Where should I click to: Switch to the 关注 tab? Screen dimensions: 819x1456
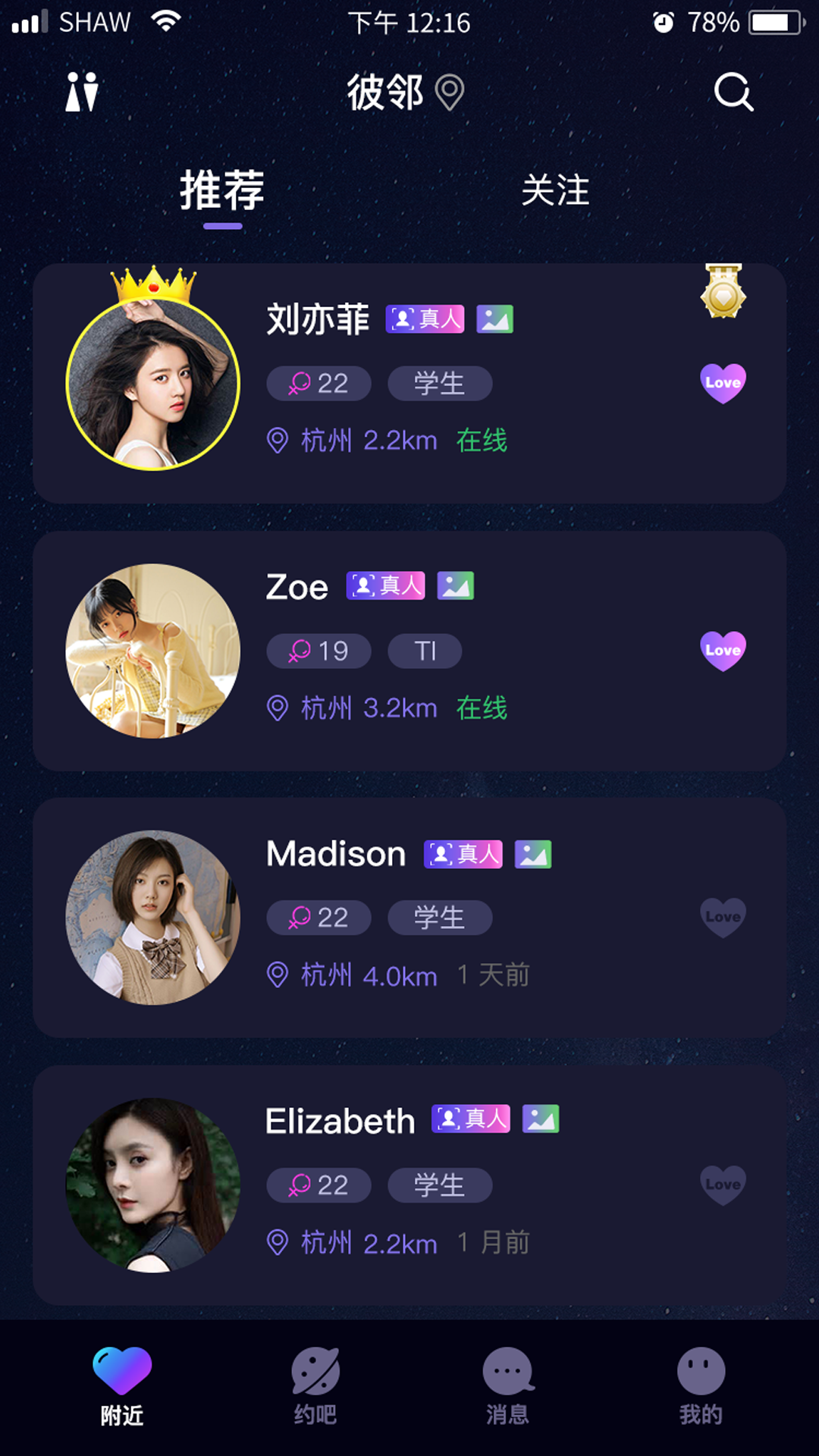coord(555,191)
